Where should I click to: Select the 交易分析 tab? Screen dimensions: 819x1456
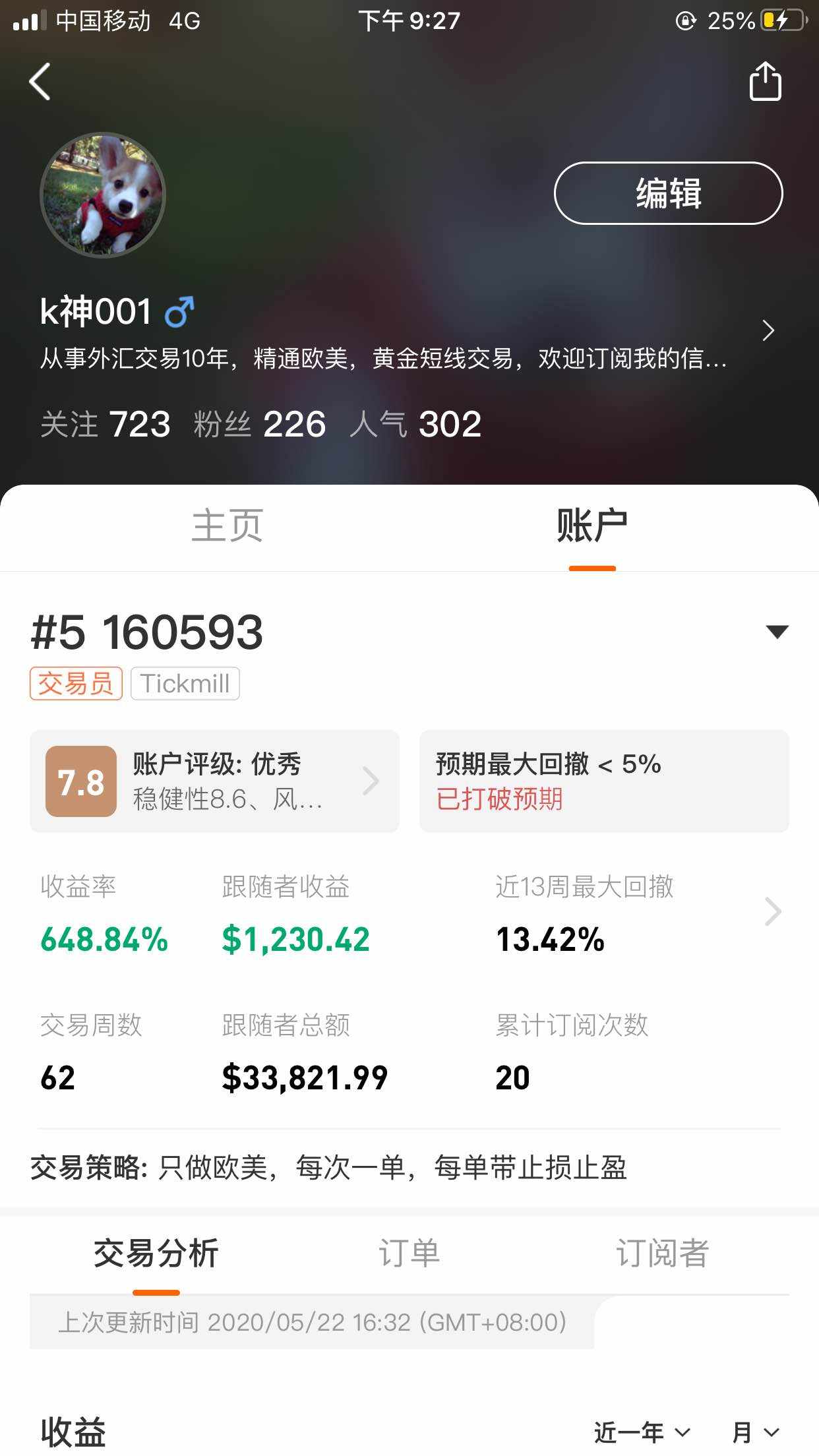click(156, 1253)
